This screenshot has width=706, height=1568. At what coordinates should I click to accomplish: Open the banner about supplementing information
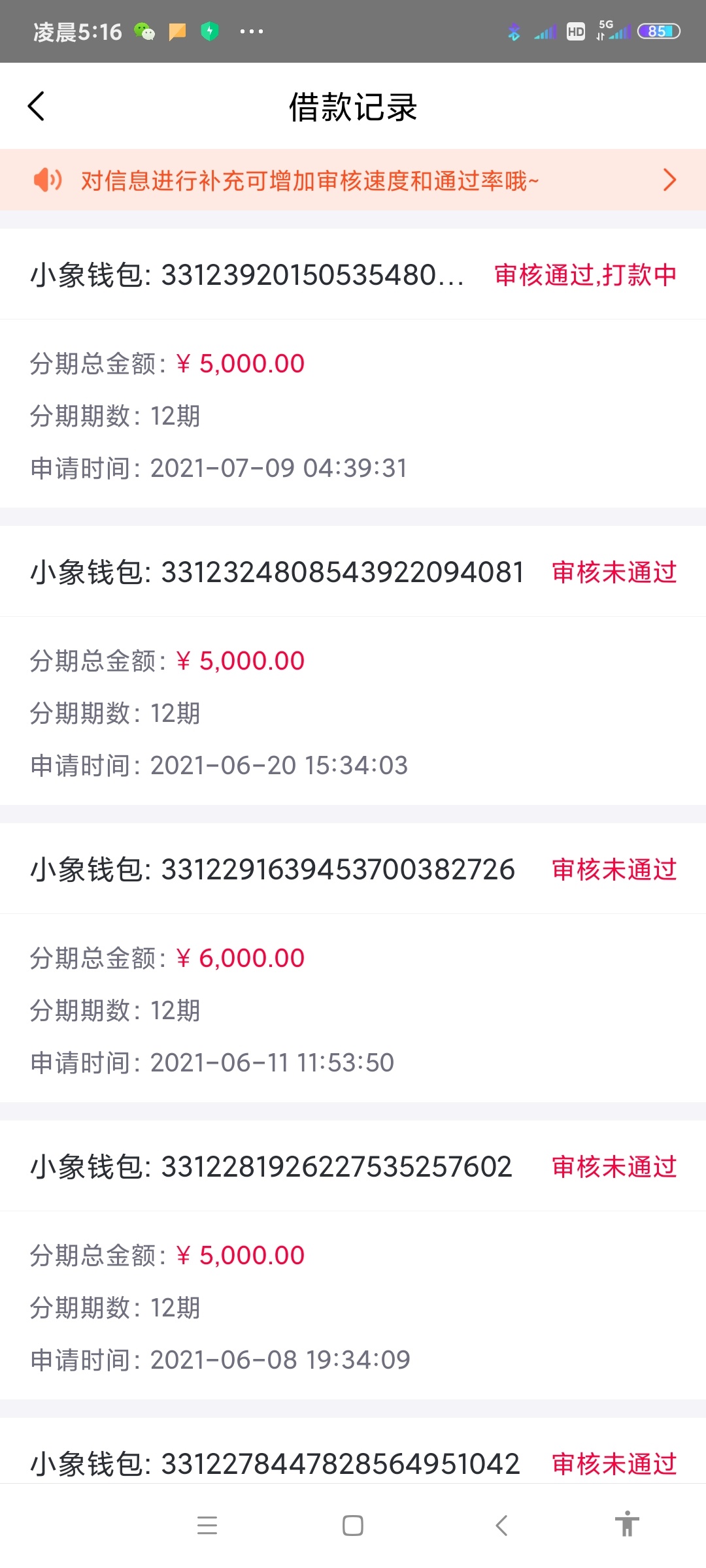[353, 180]
